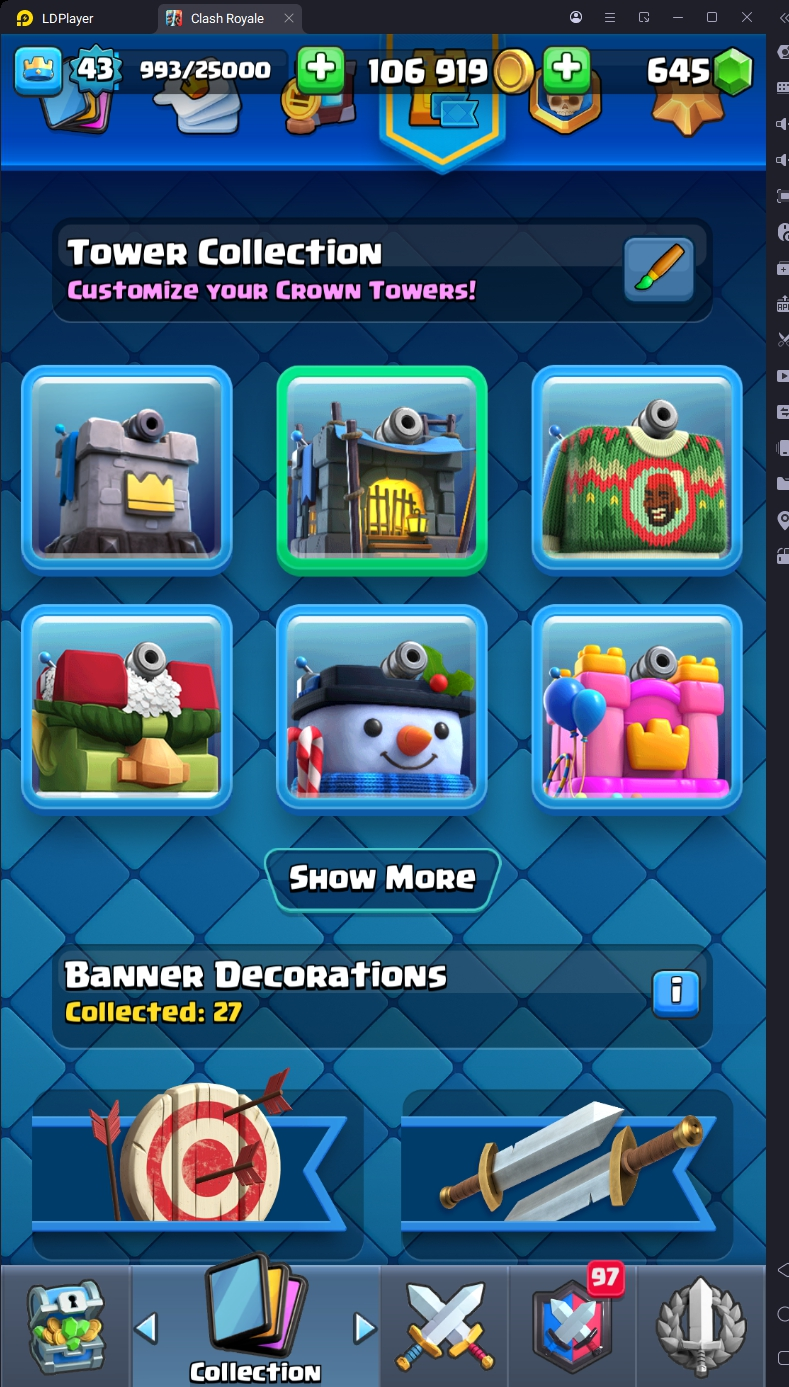
Task: Switch to the Shop chest tab
Action: (x=65, y=1325)
